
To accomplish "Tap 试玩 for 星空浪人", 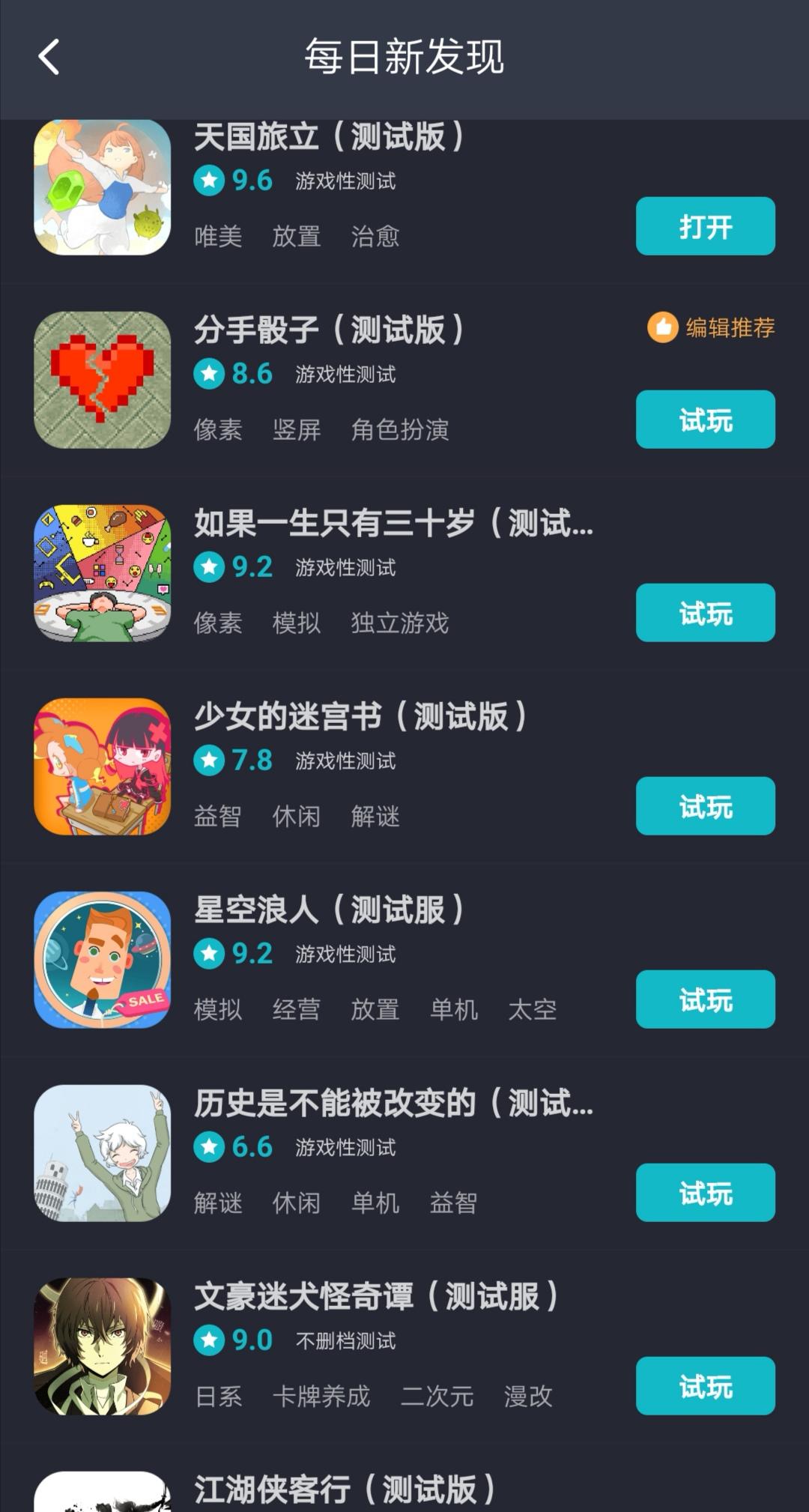I will 705,1000.
